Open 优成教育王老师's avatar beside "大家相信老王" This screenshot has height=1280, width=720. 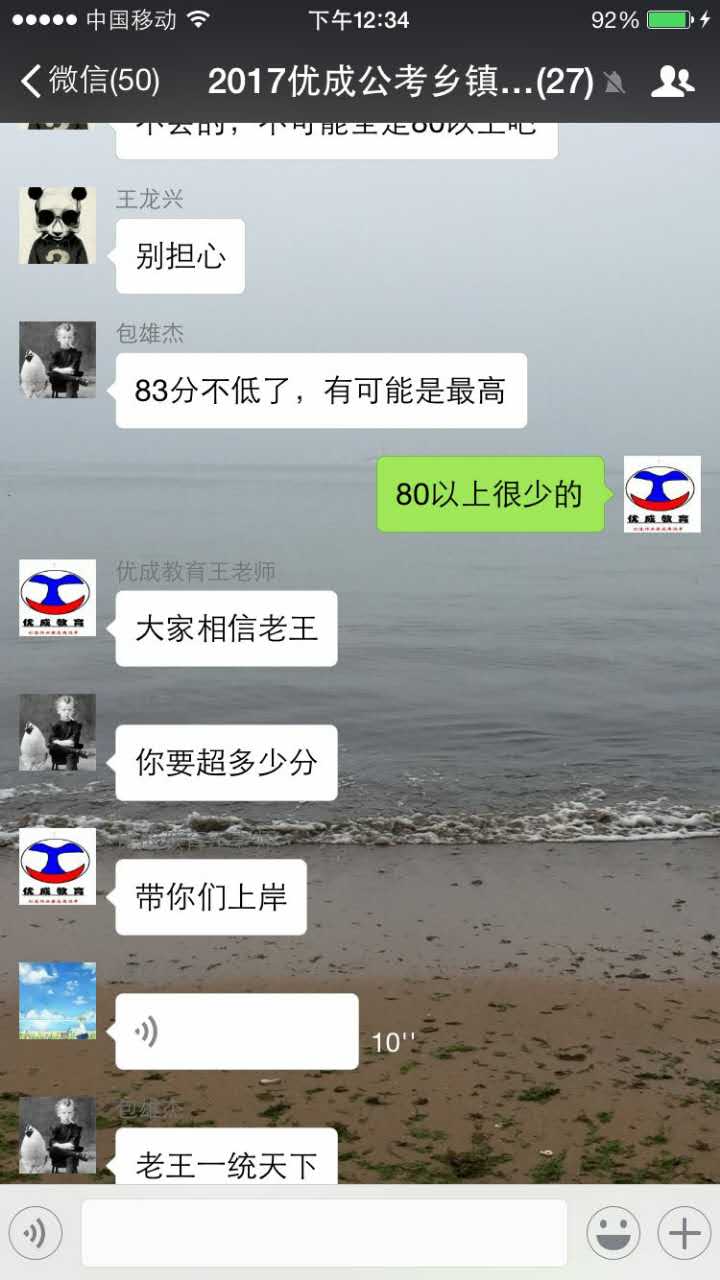coord(57,598)
